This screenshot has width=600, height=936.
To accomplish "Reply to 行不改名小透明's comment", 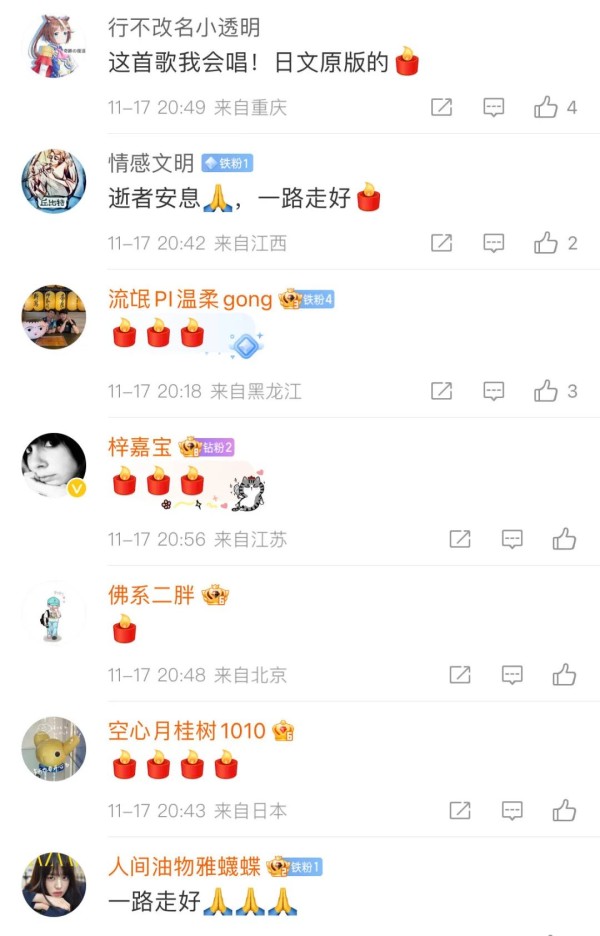I will click(x=494, y=108).
